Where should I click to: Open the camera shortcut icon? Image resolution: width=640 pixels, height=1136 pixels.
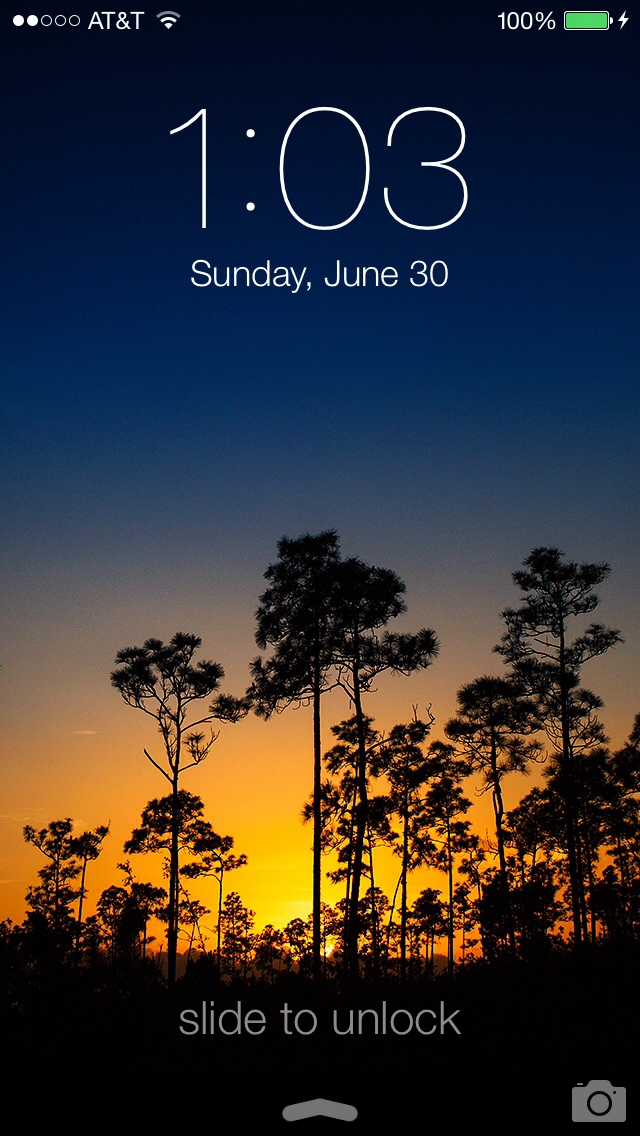(598, 1101)
